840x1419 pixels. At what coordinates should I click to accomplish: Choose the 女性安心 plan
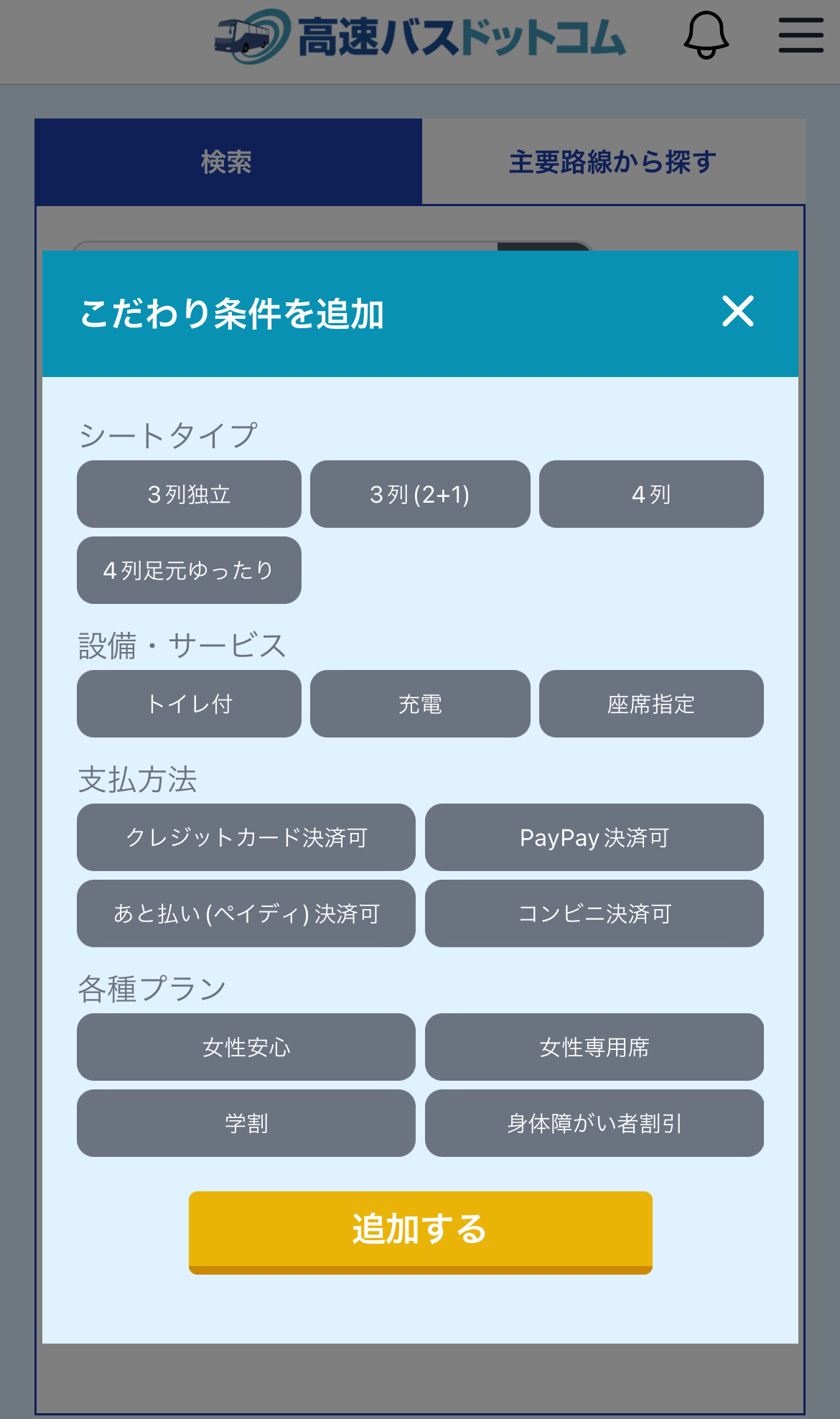246,1047
